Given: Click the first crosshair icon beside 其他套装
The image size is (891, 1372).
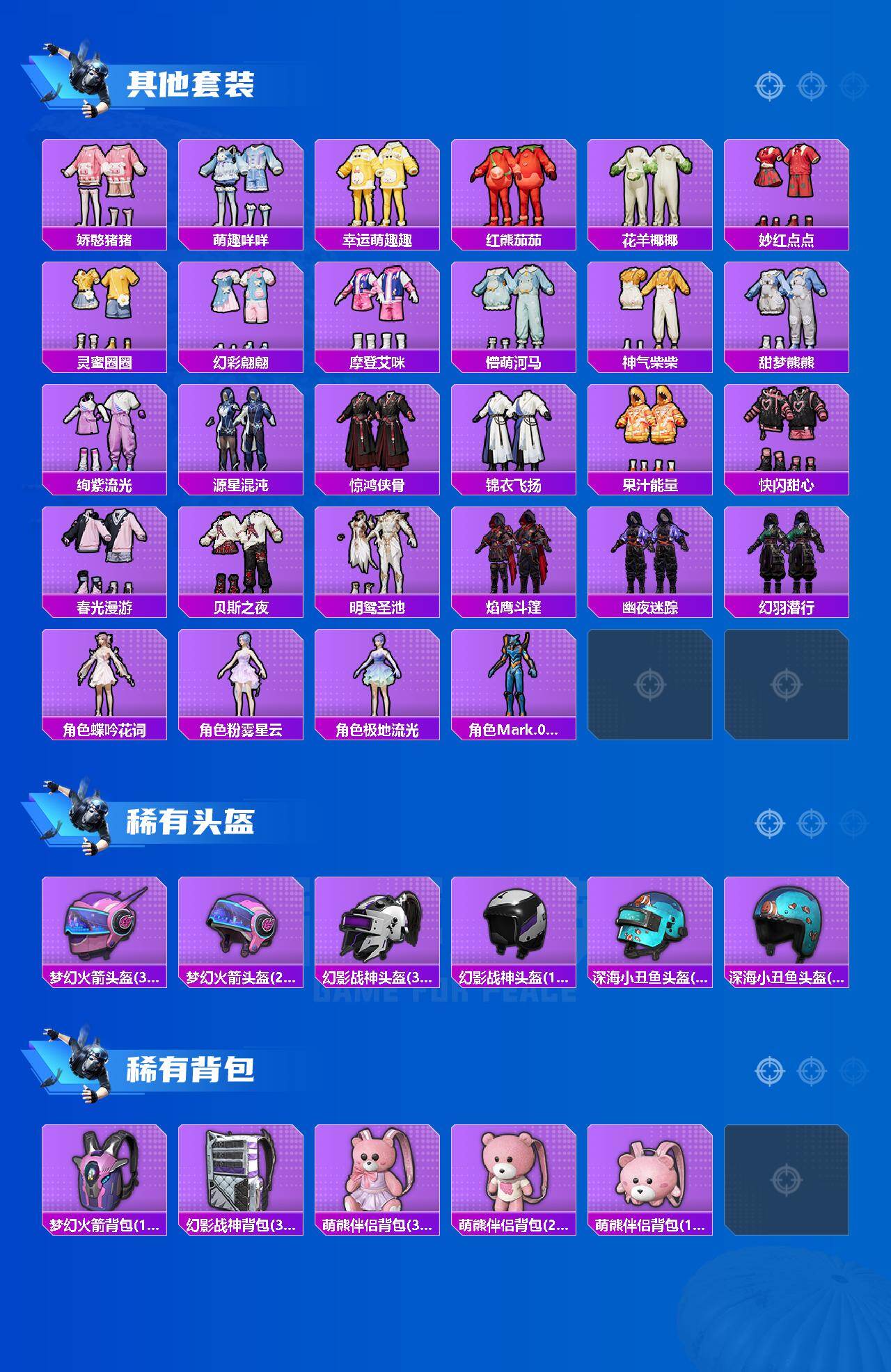Looking at the screenshot, I should tap(769, 87).
